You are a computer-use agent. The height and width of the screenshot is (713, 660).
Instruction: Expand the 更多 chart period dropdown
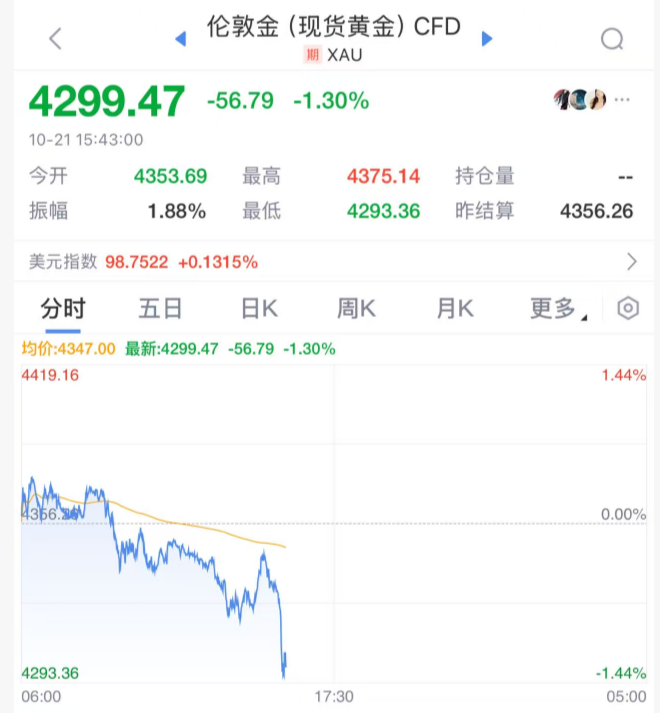point(557,308)
